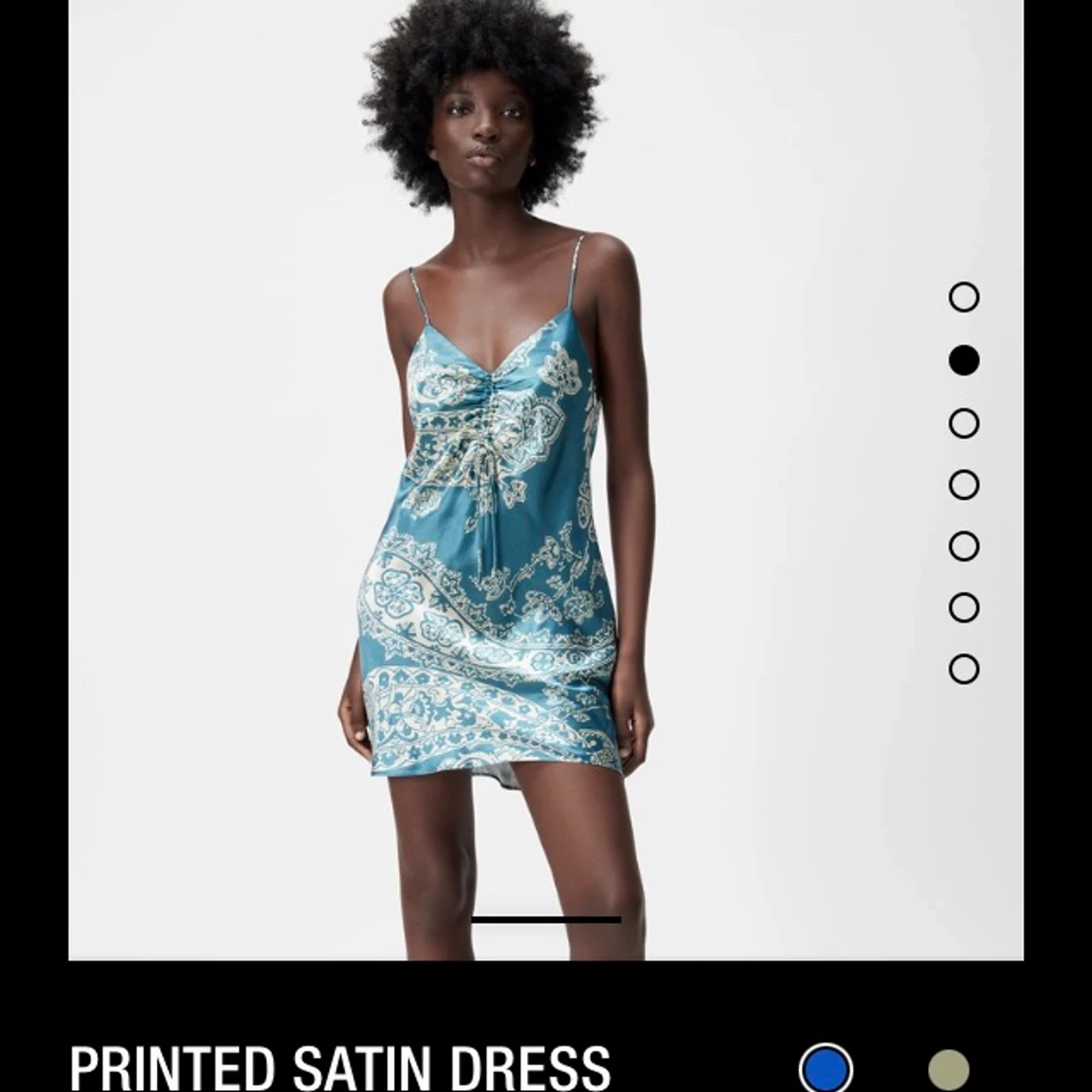The height and width of the screenshot is (1092, 1092).
Task: Select the beige color swatch
Action: 948,1069
